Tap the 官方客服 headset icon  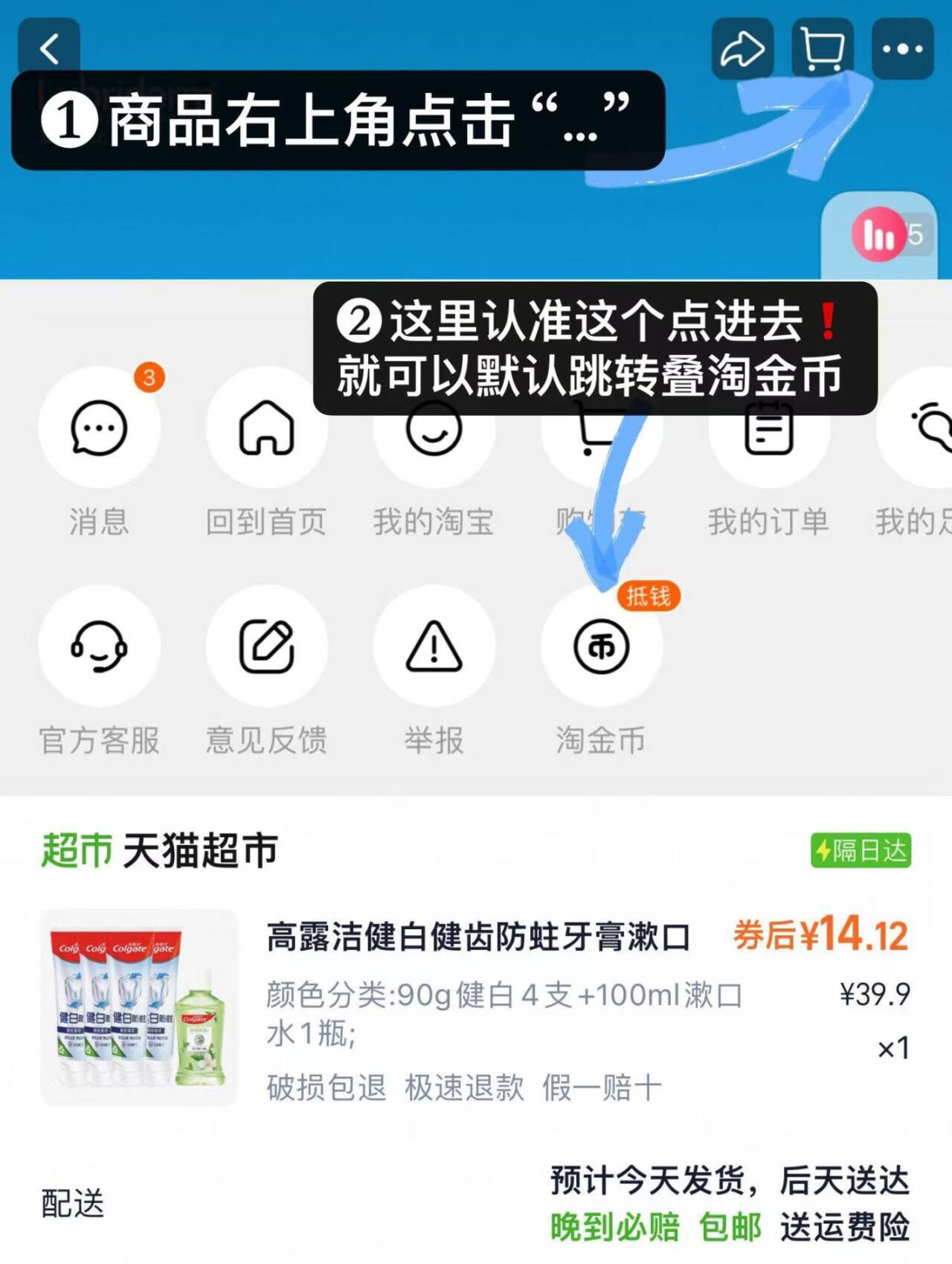pos(100,647)
